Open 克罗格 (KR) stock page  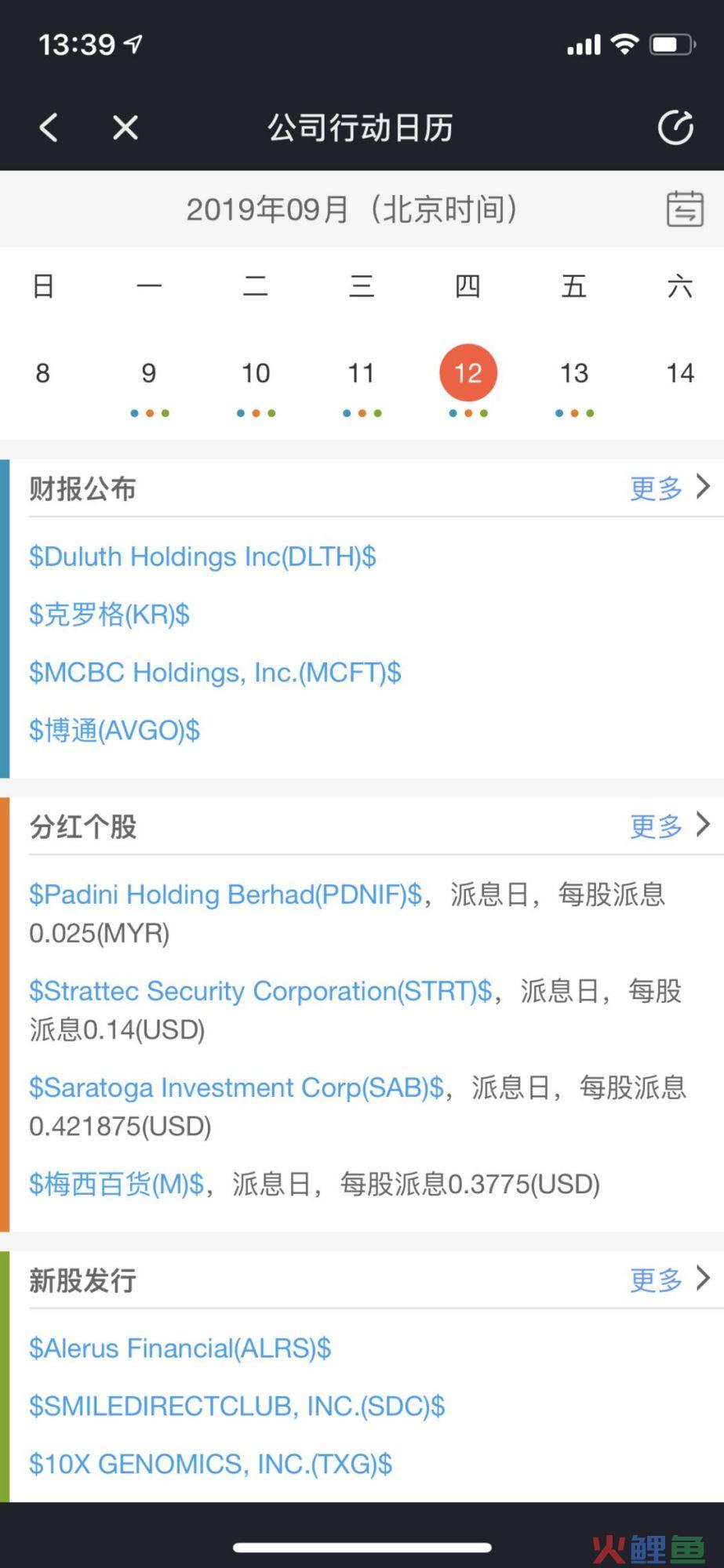[110, 615]
